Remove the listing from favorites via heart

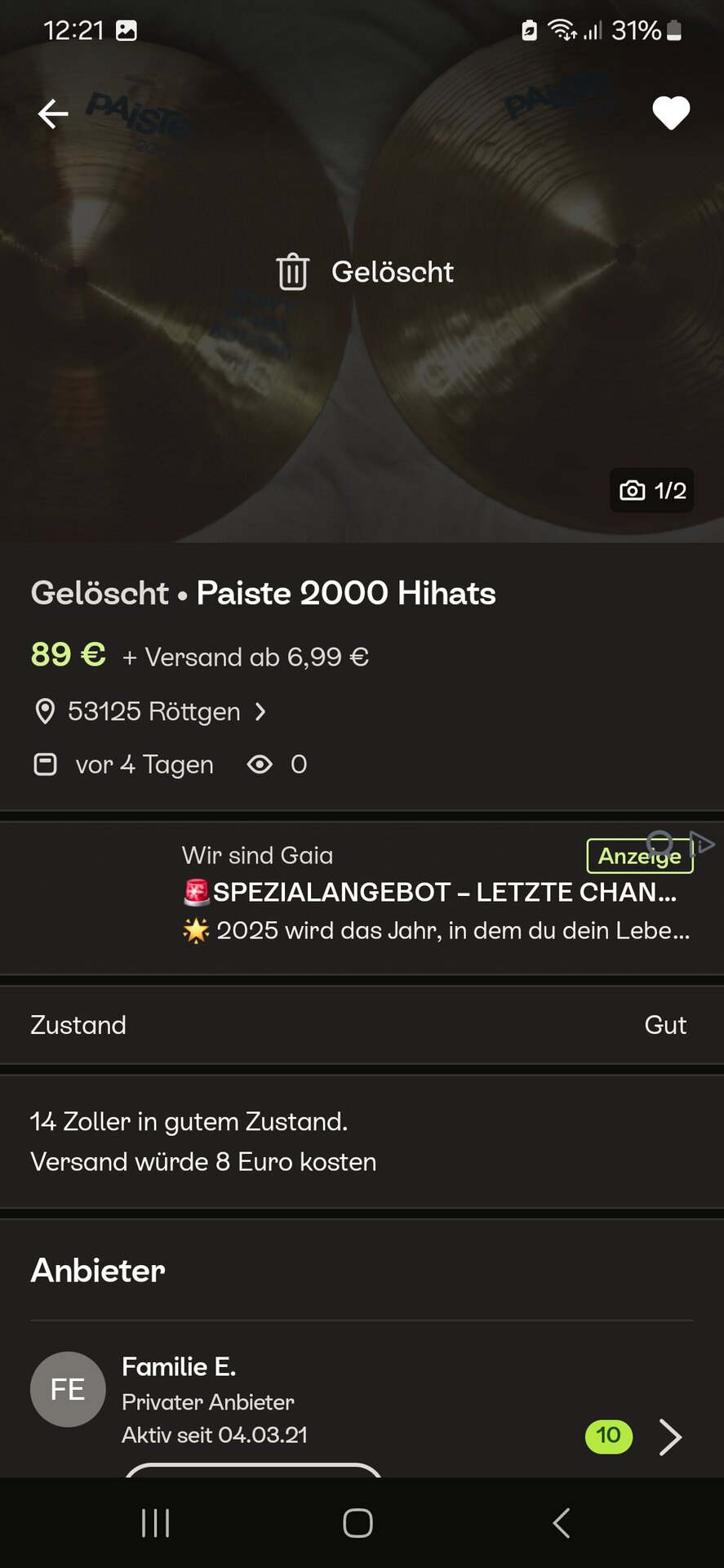point(671,114)
